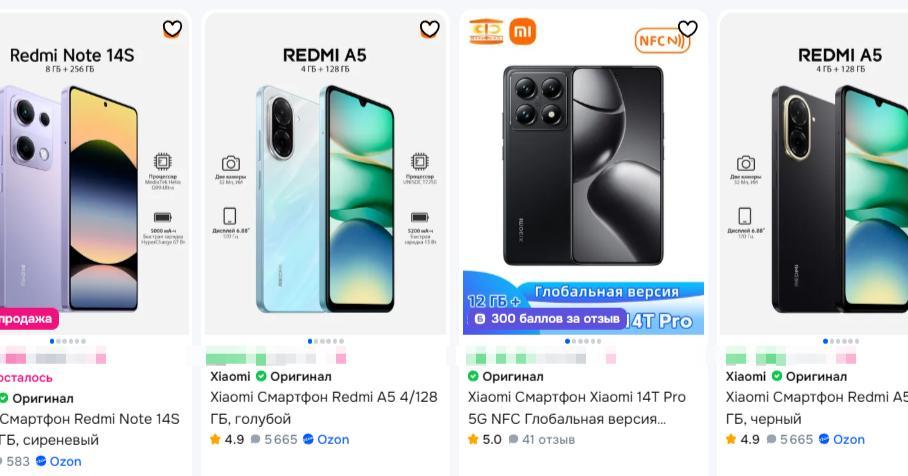Open the blue Redmi A5 4/128 product

tap(323, 407)
